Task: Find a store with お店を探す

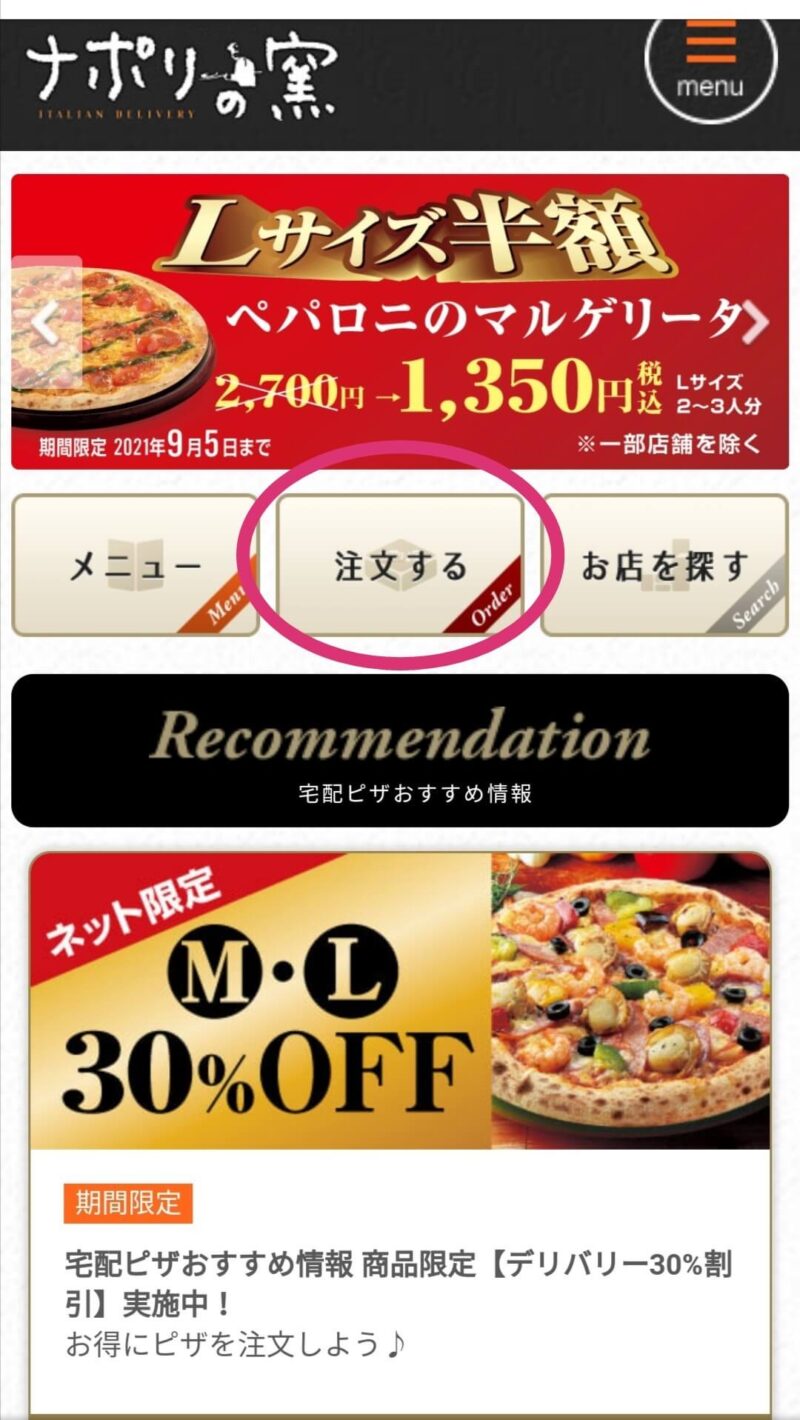Action: tap(665, 566)
